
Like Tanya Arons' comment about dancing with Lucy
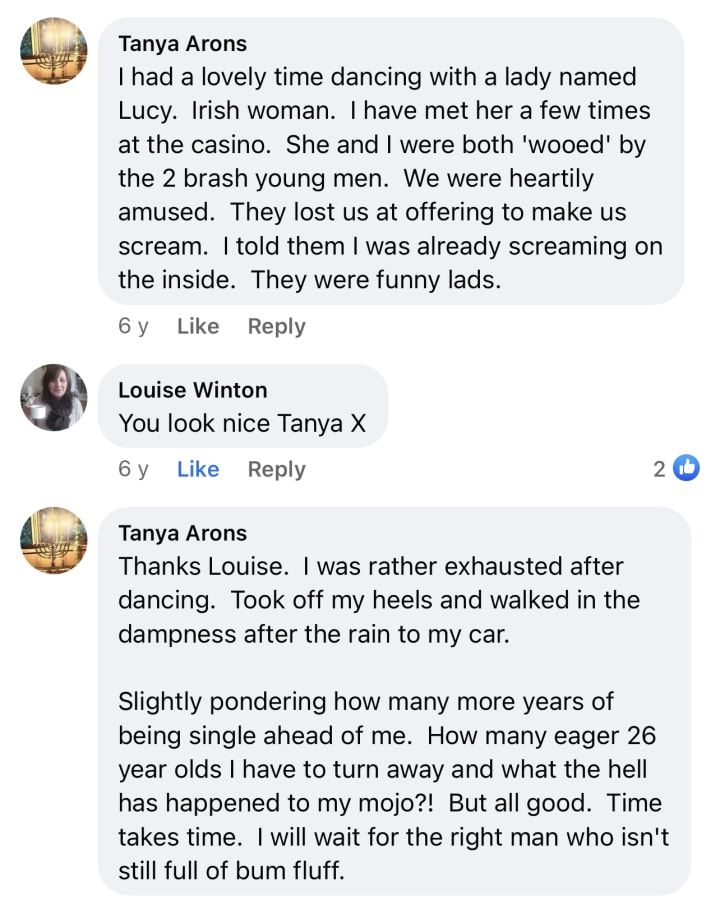198,326
